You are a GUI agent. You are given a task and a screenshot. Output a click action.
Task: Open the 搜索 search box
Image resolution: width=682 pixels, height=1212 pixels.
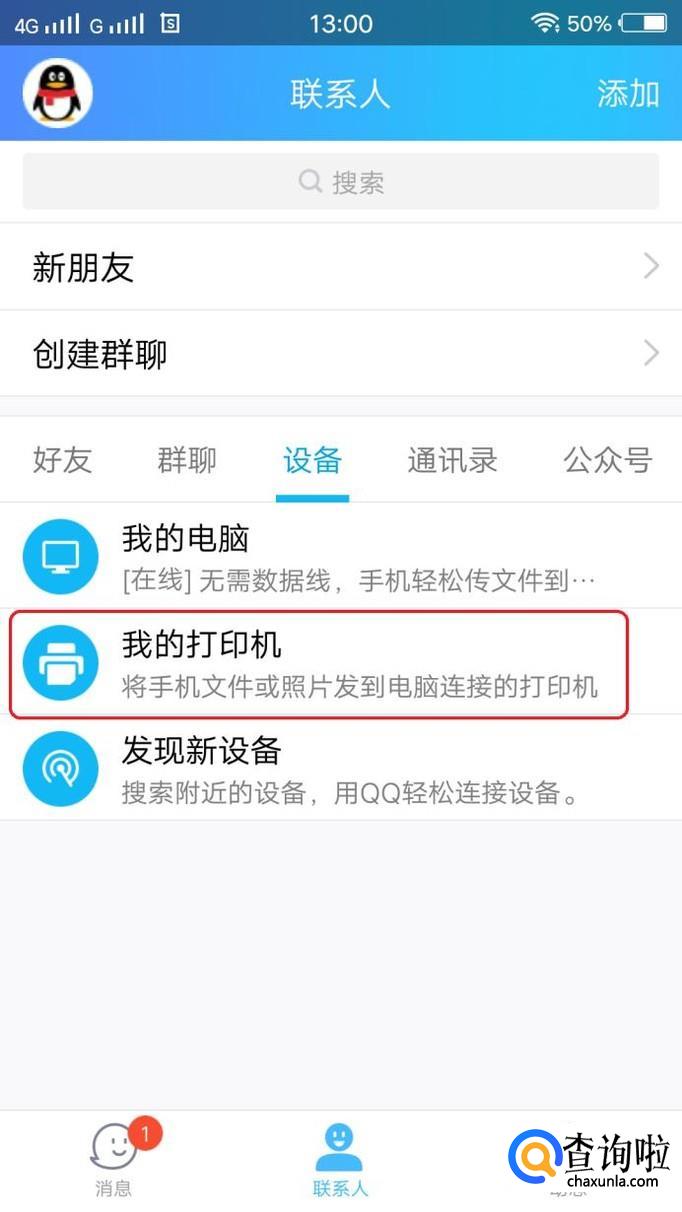[341, 182]
